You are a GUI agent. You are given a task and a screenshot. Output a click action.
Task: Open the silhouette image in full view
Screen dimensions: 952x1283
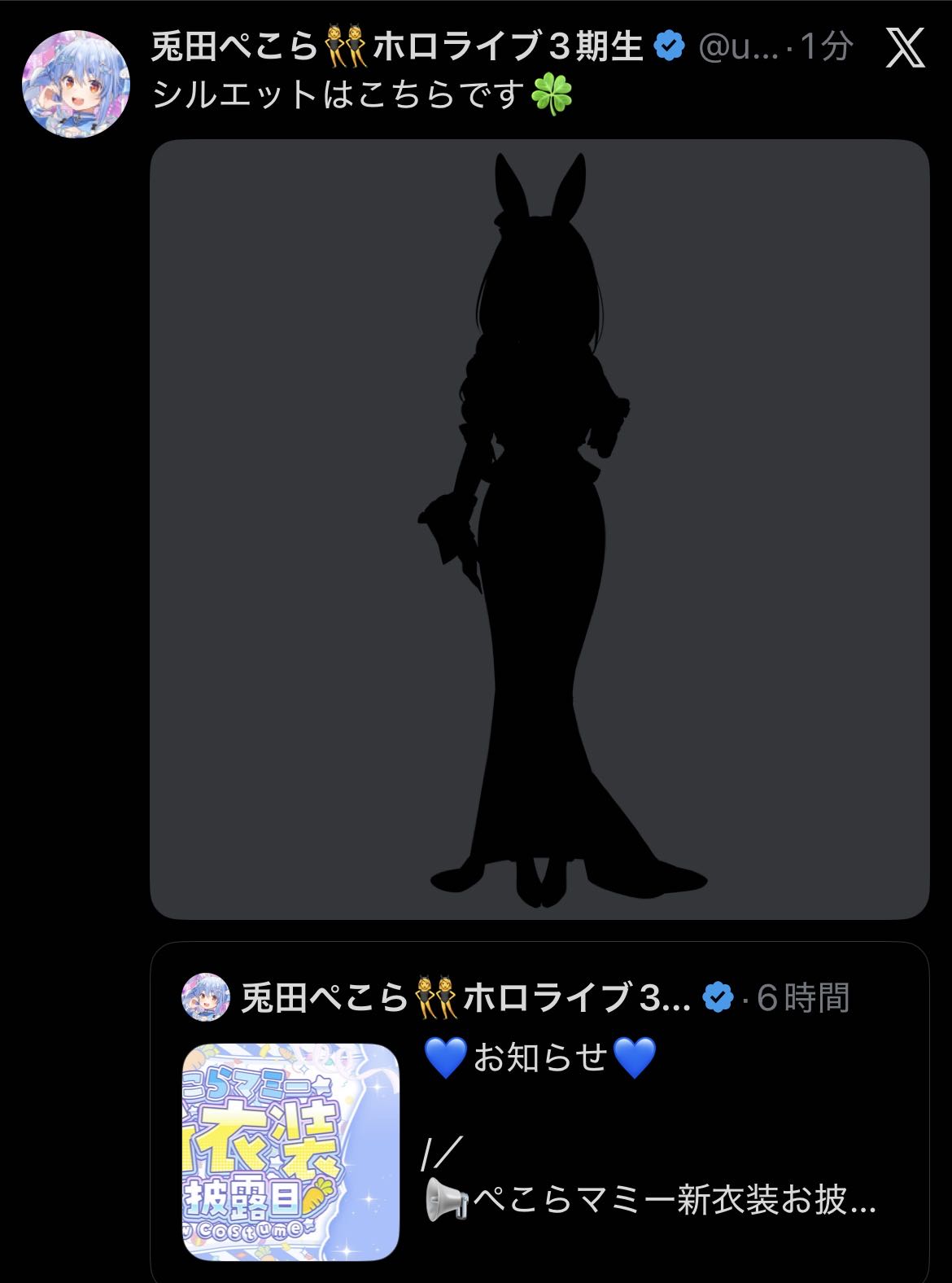click(539, 529)
